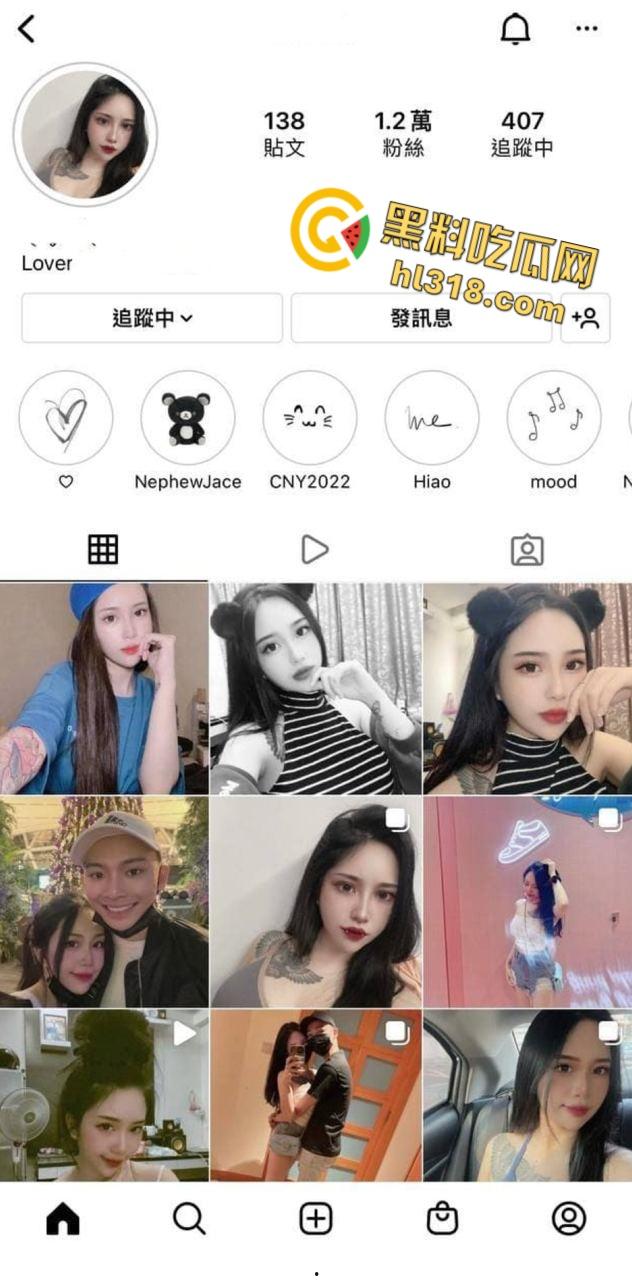Open the mood story highlight
Screen dimensions: 632x1280
coord(554,418)
